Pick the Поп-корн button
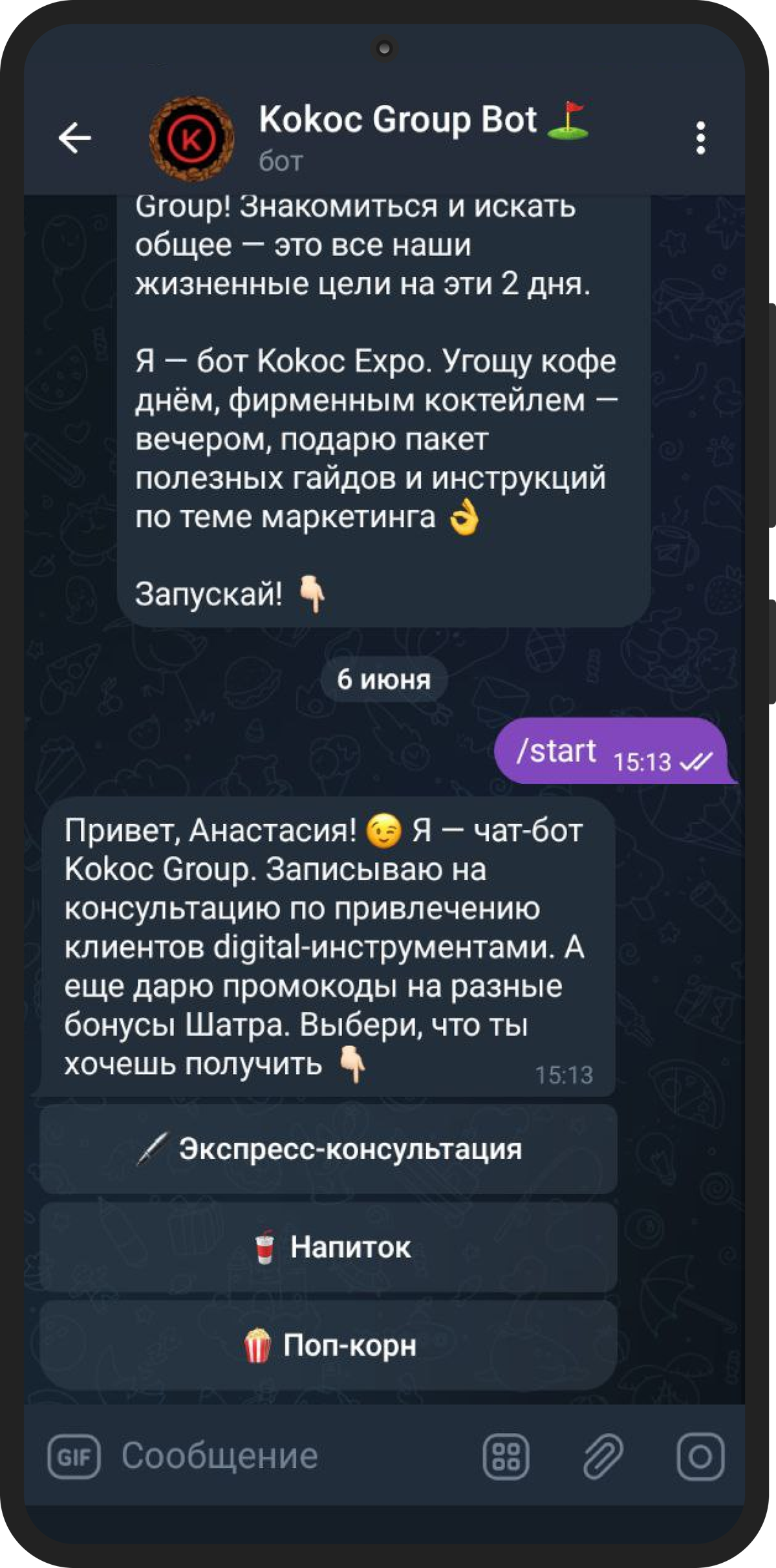The image size is (776, 1568). (x=329, y=1345)
